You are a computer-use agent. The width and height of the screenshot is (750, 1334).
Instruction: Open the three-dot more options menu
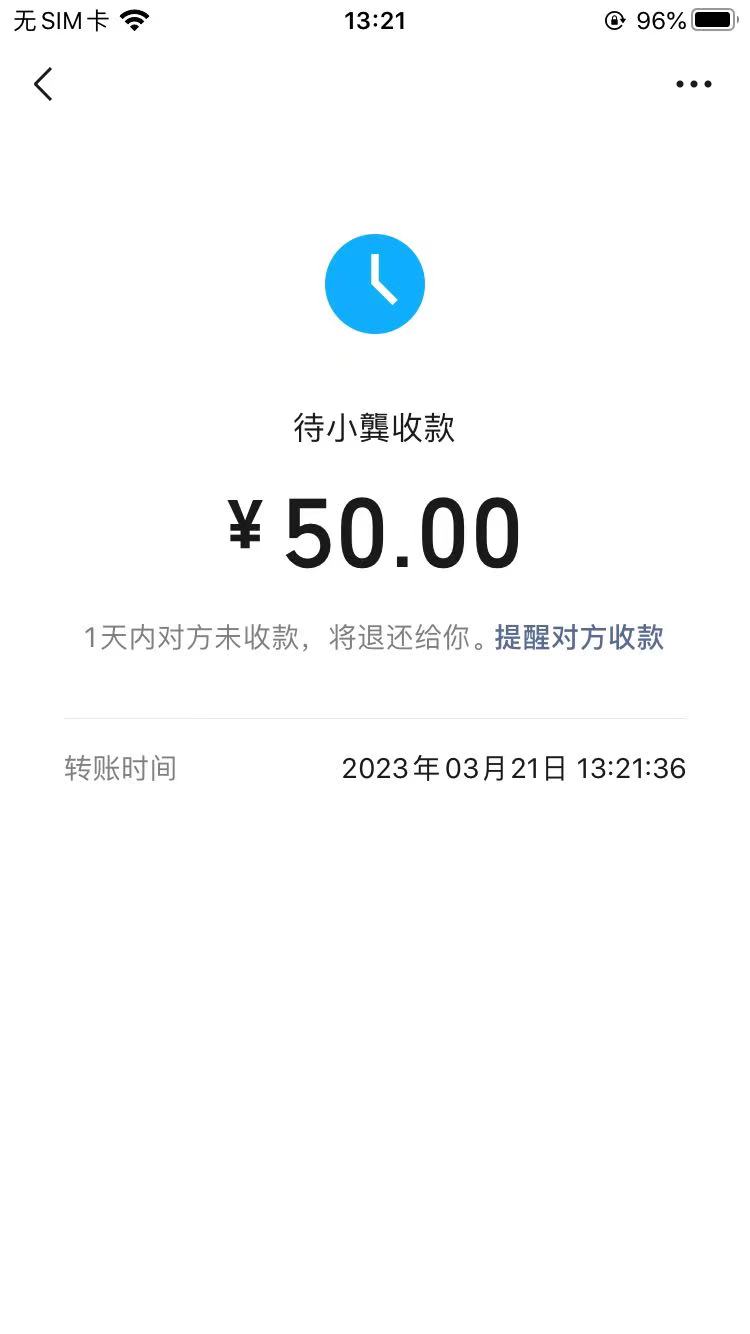pyautogui.click(x=693, y=84)
